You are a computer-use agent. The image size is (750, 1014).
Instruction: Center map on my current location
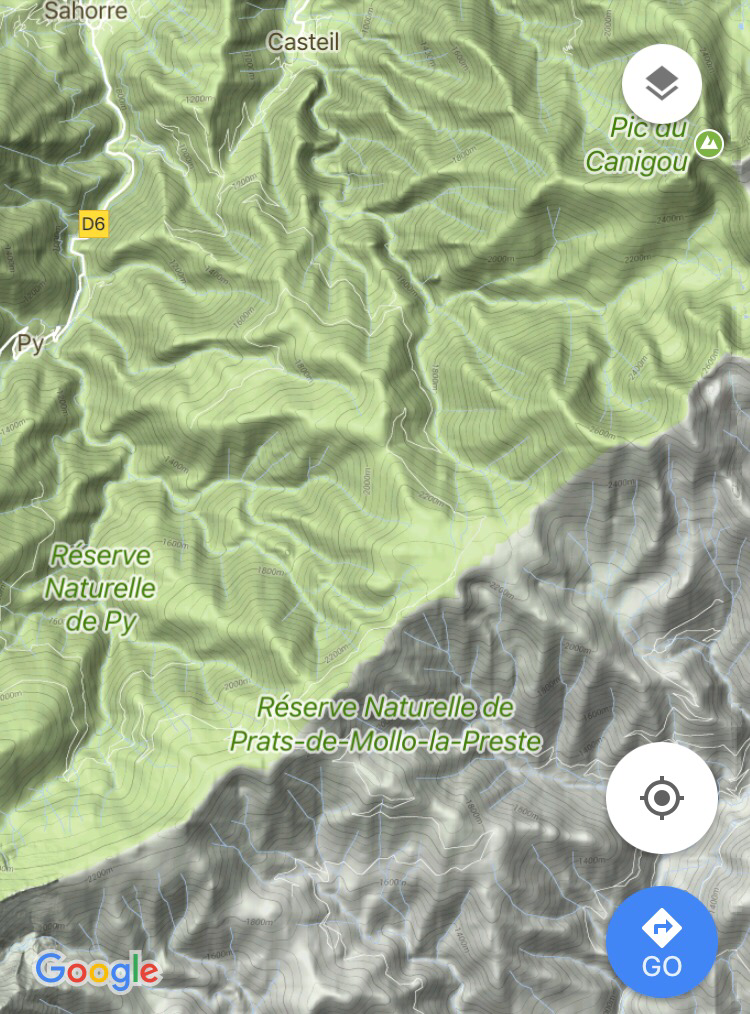tap(661, 798)
